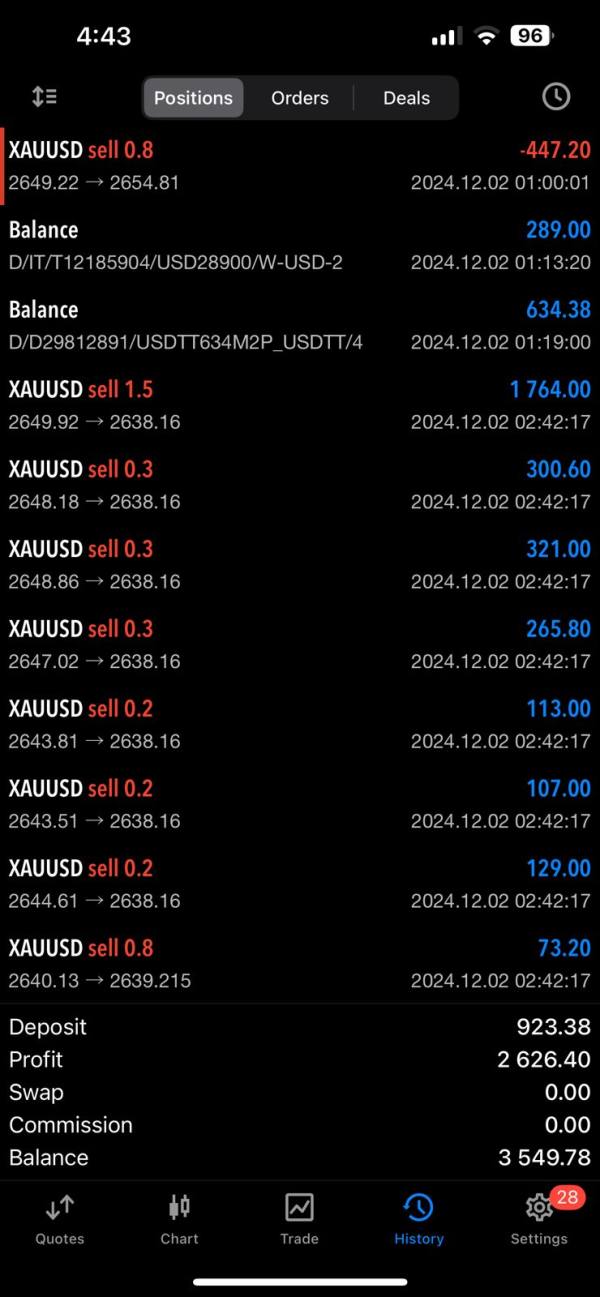Open the history period clock icon
Screen dimensions: 600x1297
point(556,96)
